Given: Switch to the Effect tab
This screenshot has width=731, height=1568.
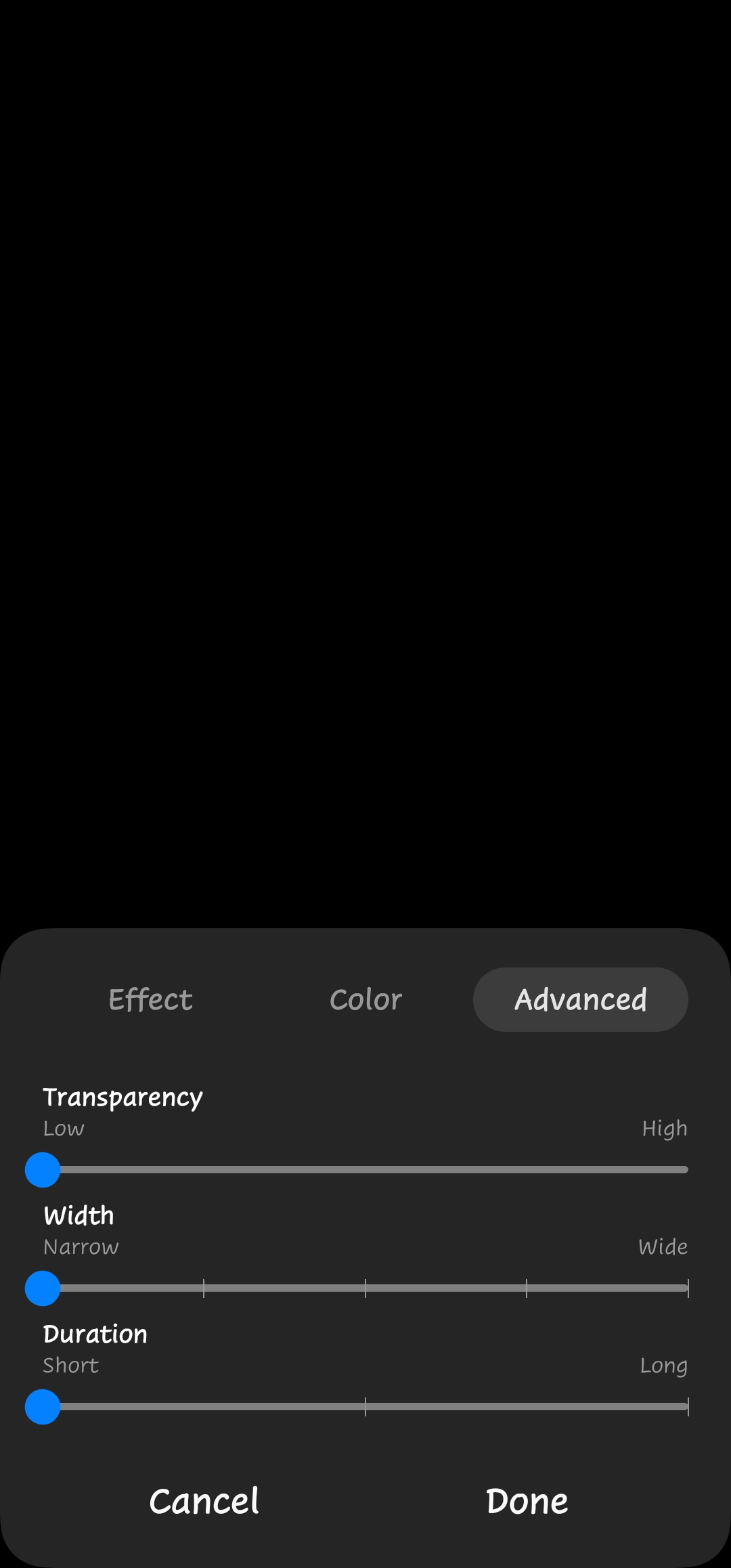Looking at the screenshot, I should (x=150, y=999).
